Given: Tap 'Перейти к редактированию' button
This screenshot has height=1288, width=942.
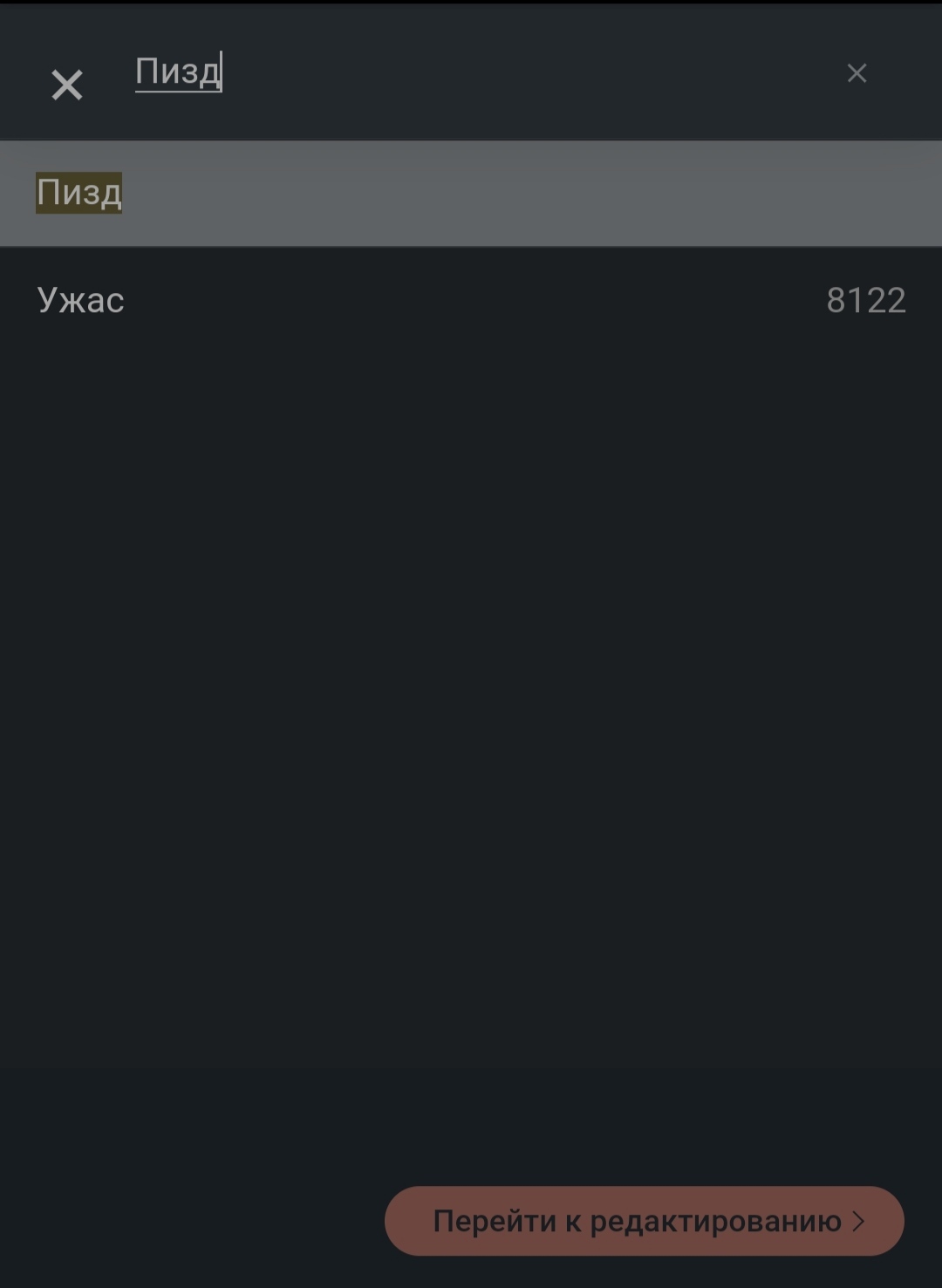Looking at the screenshot, I should [x=644, y=1220].
